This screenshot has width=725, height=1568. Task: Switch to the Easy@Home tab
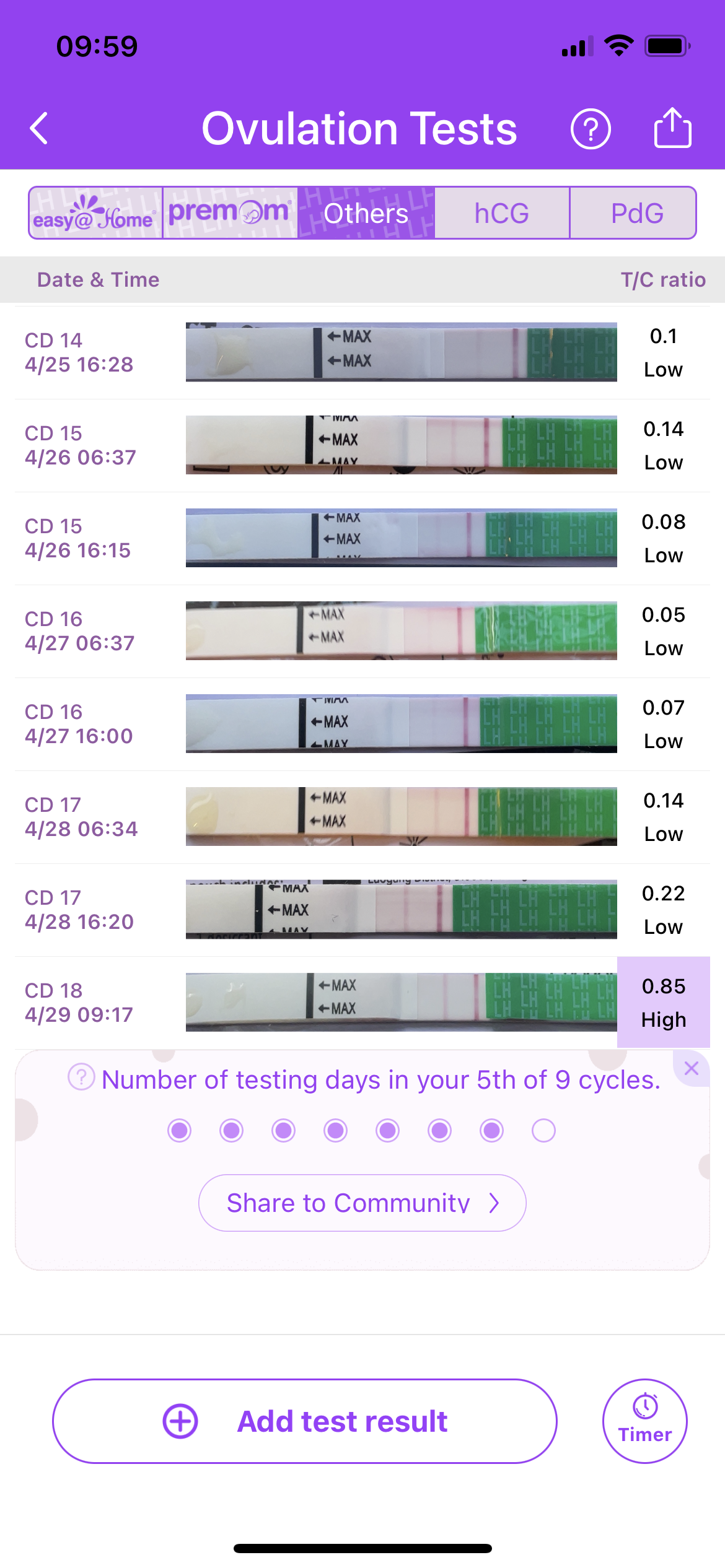95,213
